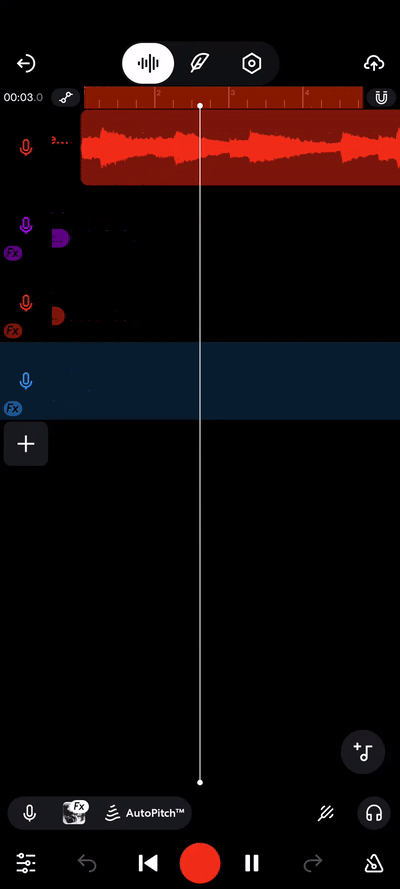
Task: Open Fx on the purple track
Action: coord(12,253)
